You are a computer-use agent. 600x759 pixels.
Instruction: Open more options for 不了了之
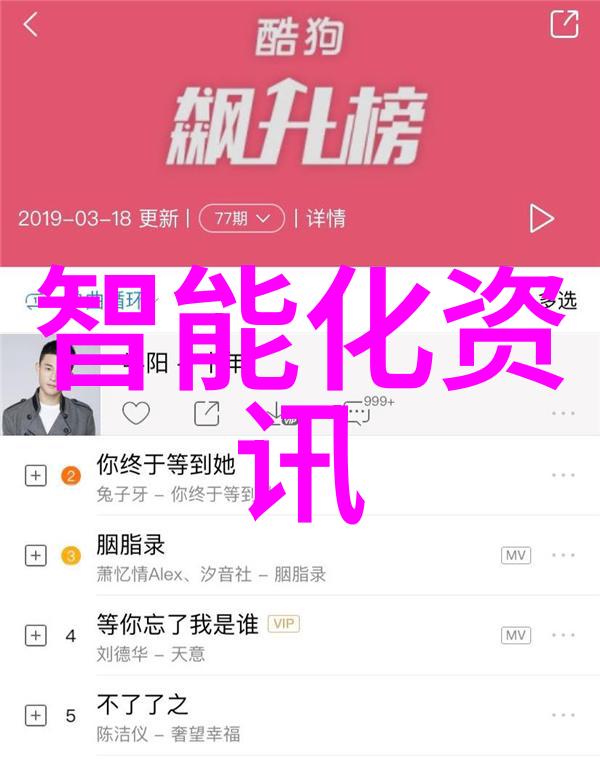(563, 716)
